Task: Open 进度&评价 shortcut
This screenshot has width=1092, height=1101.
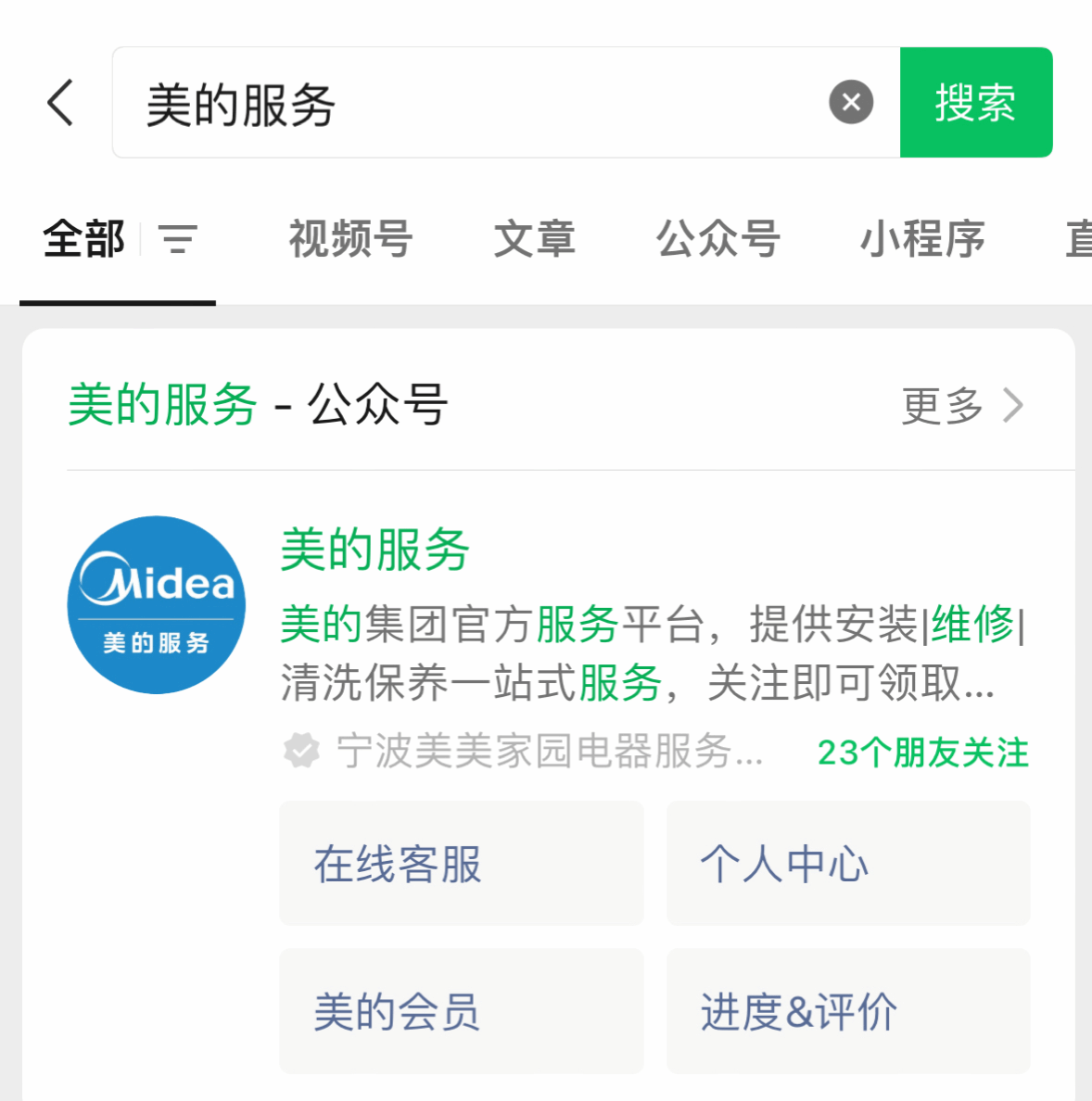Action: [x=847, y=1010]
